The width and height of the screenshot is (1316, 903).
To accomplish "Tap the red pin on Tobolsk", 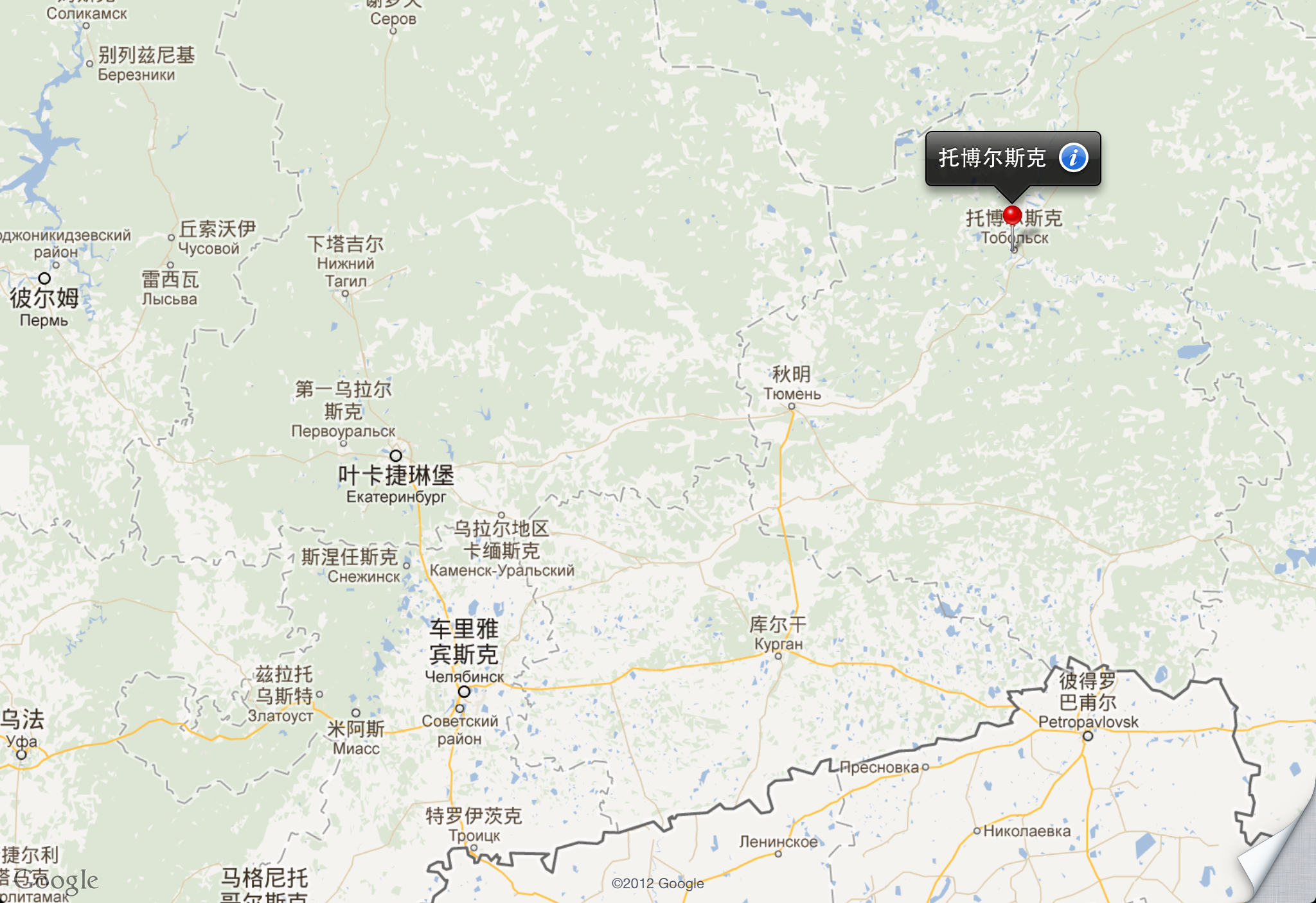I will 1012,216.
